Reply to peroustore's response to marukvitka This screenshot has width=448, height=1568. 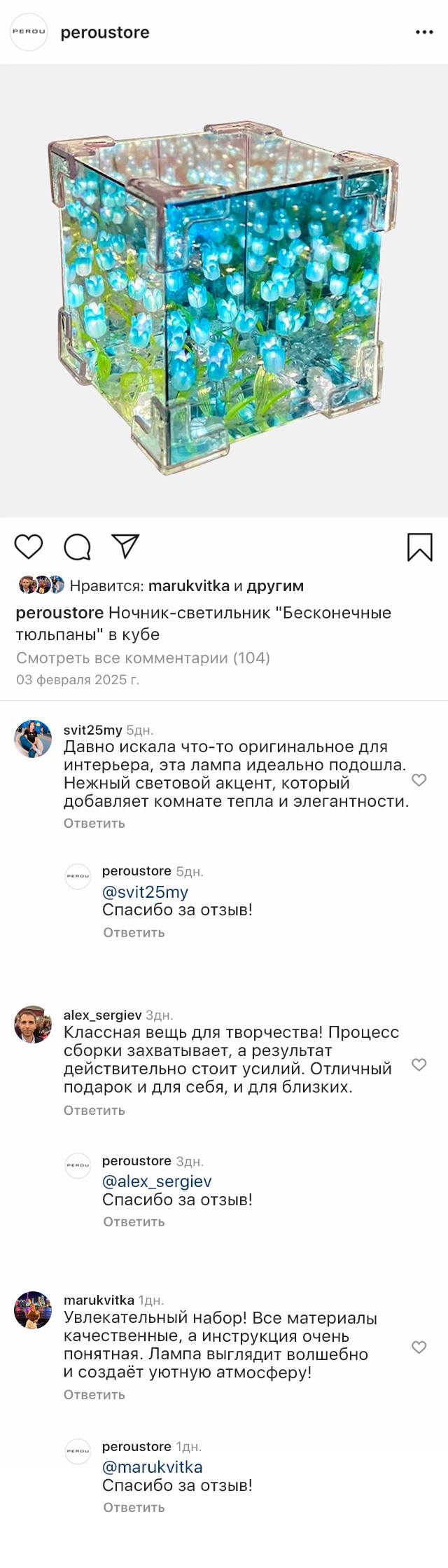pos(134,1507)
